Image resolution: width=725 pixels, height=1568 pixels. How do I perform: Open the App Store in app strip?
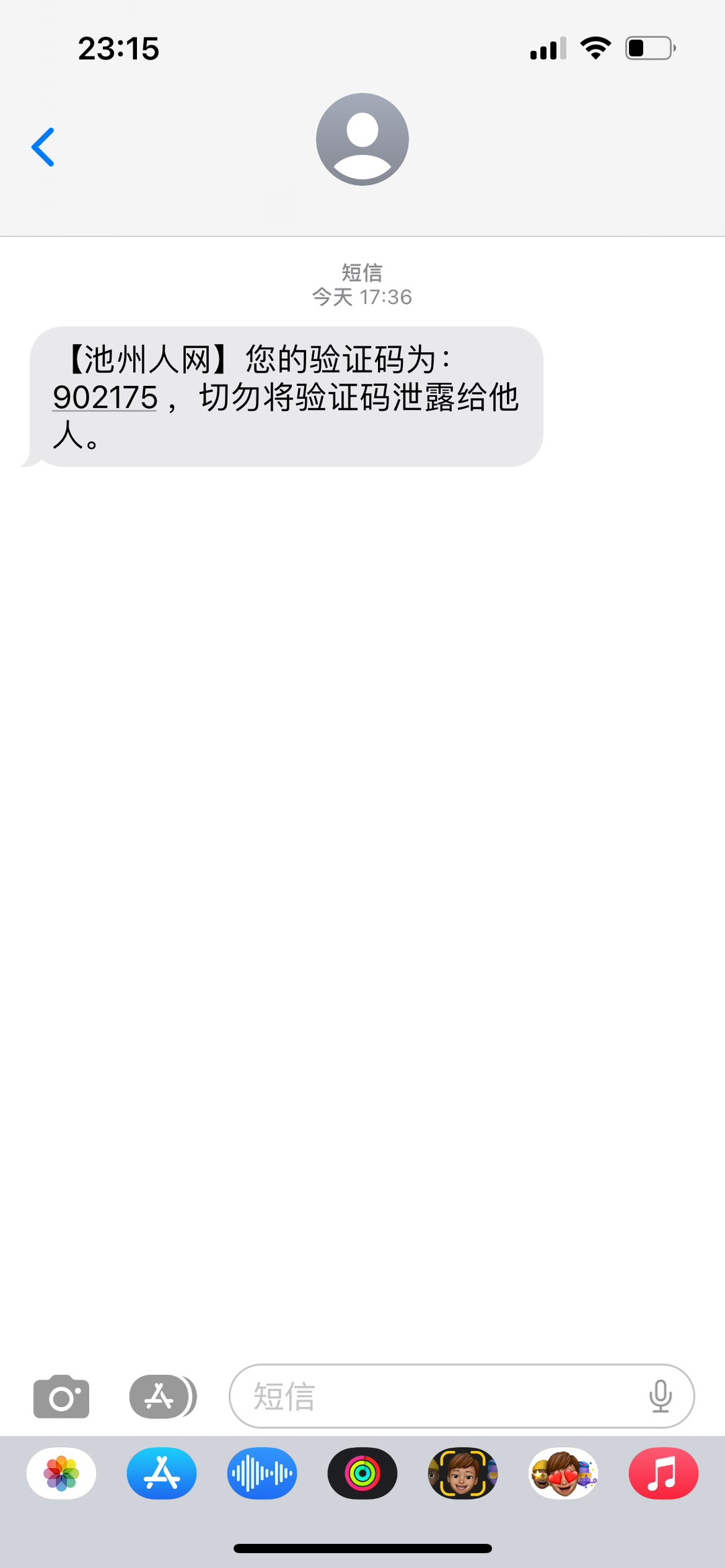(162, 1474)
